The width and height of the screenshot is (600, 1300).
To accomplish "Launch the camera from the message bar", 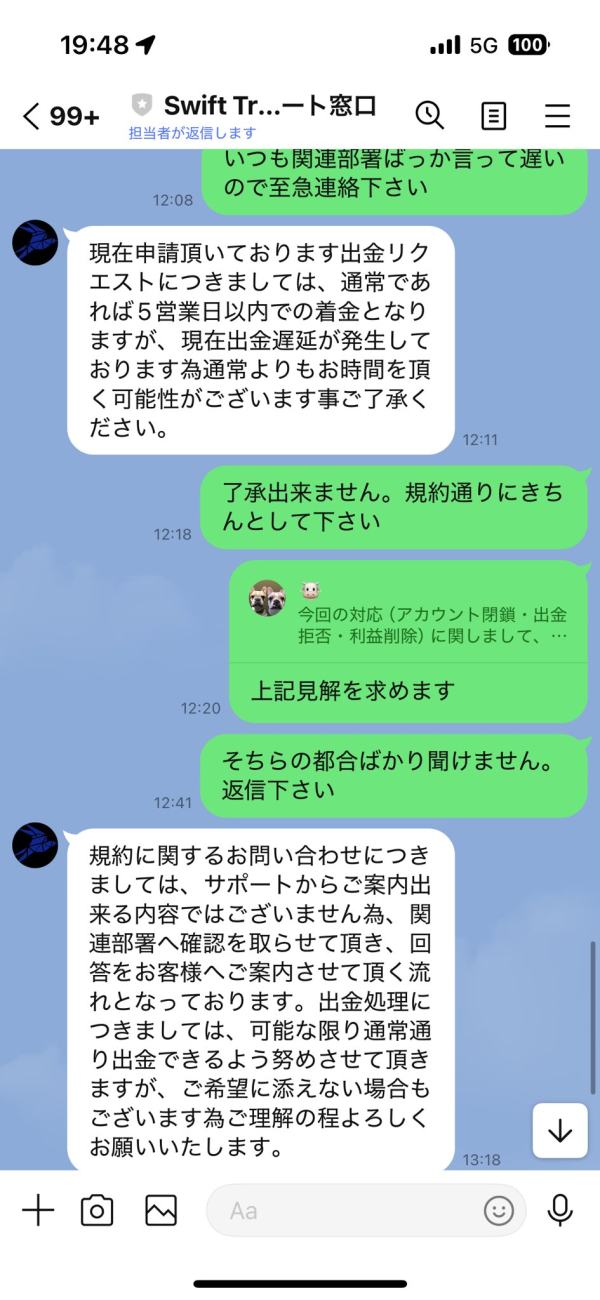I will (x=97, y=1211).
